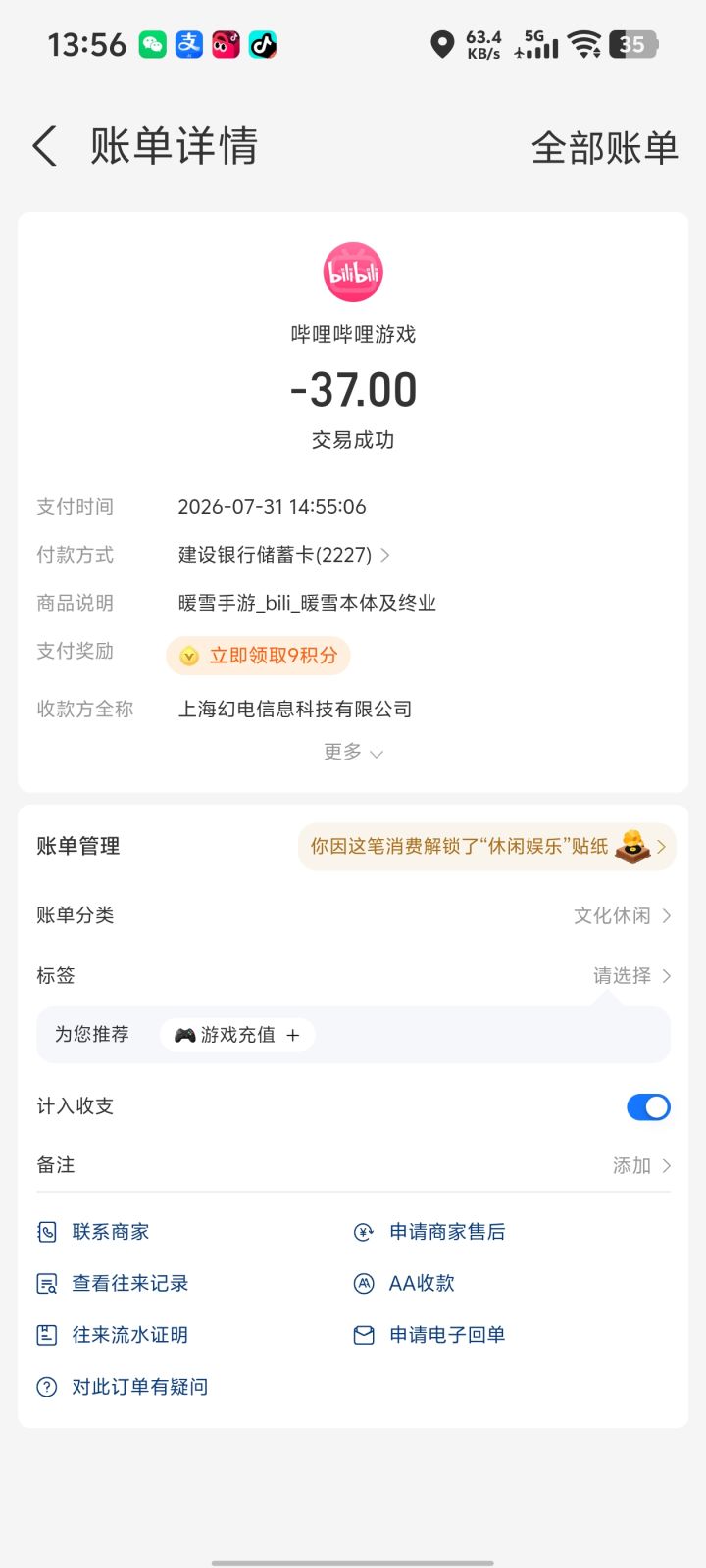Add a 备注 note
The width and height of the screenshot is (706, 1568).
[353, 1165]
